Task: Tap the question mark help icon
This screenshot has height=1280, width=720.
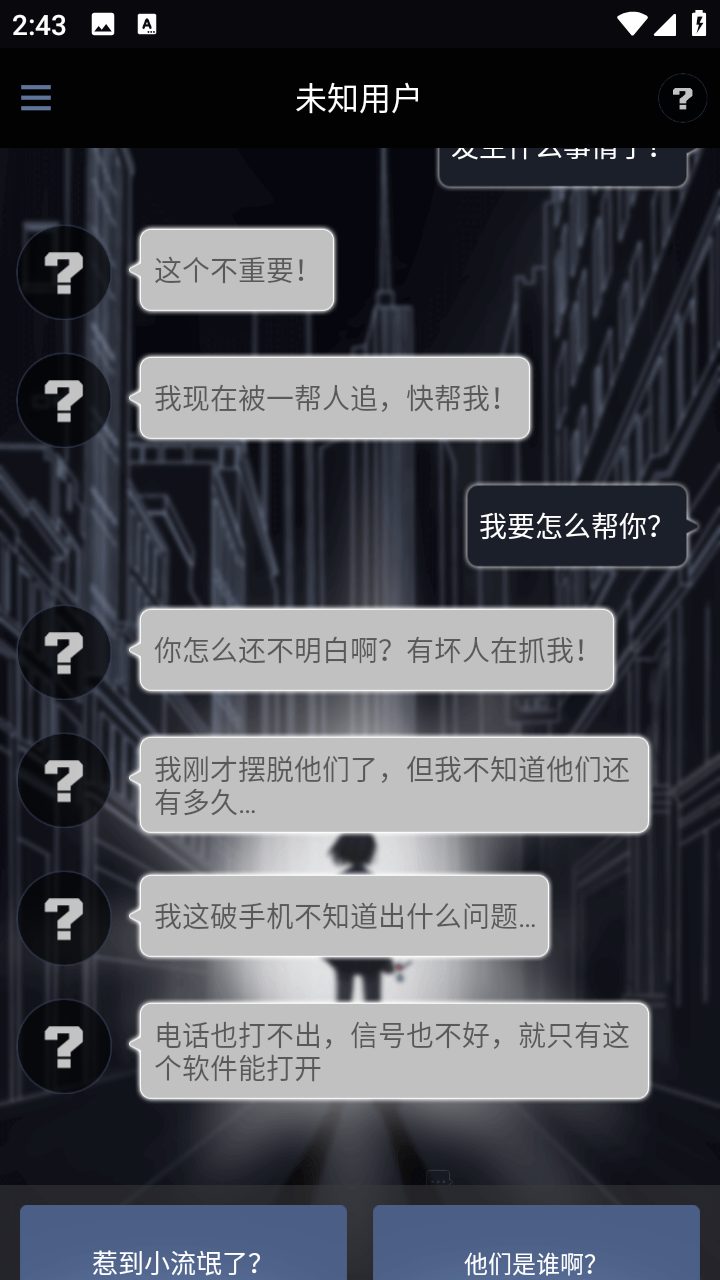Action: tap(682, 98)
